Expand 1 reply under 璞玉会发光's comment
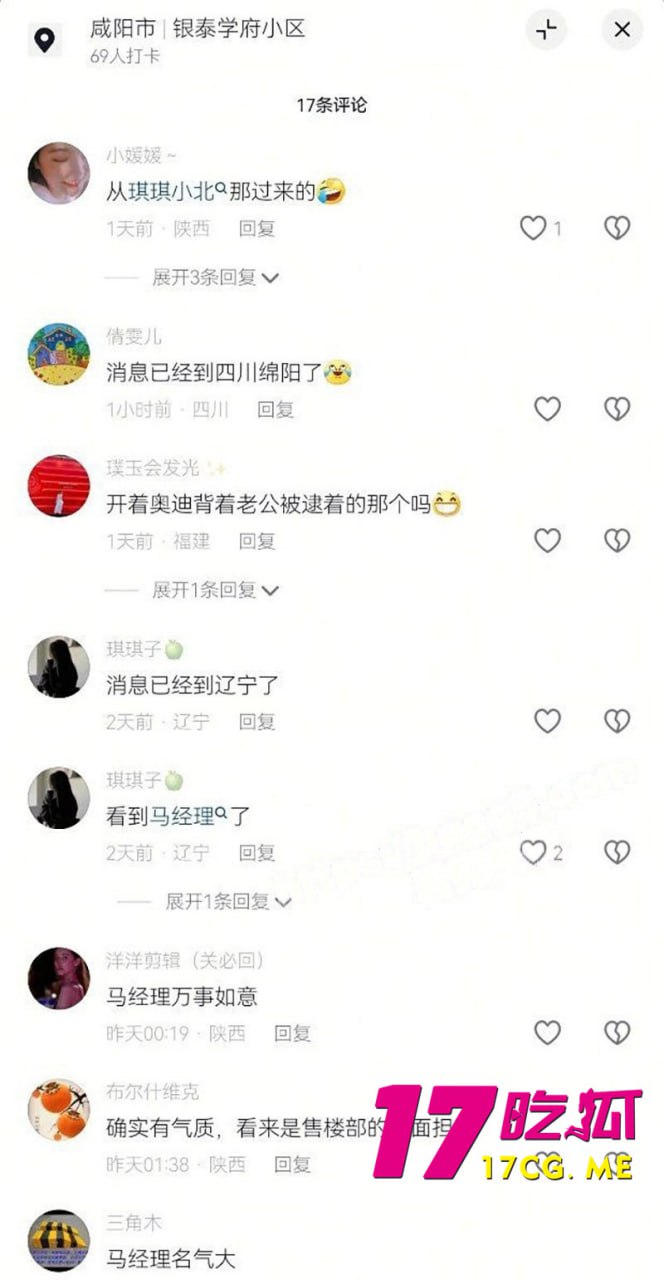Image resolution: width=664 pixels, height=1280 pixels. [214, 590]
